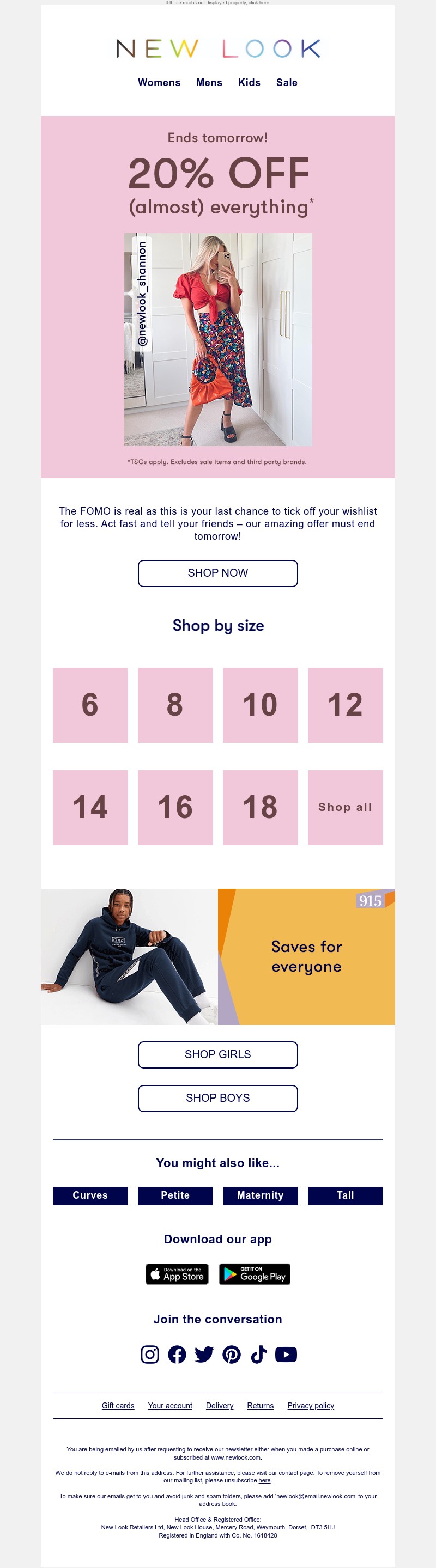Open the Gift cards link
The width and height of the screenshot is (436, 1568).
coord(118,1405)
